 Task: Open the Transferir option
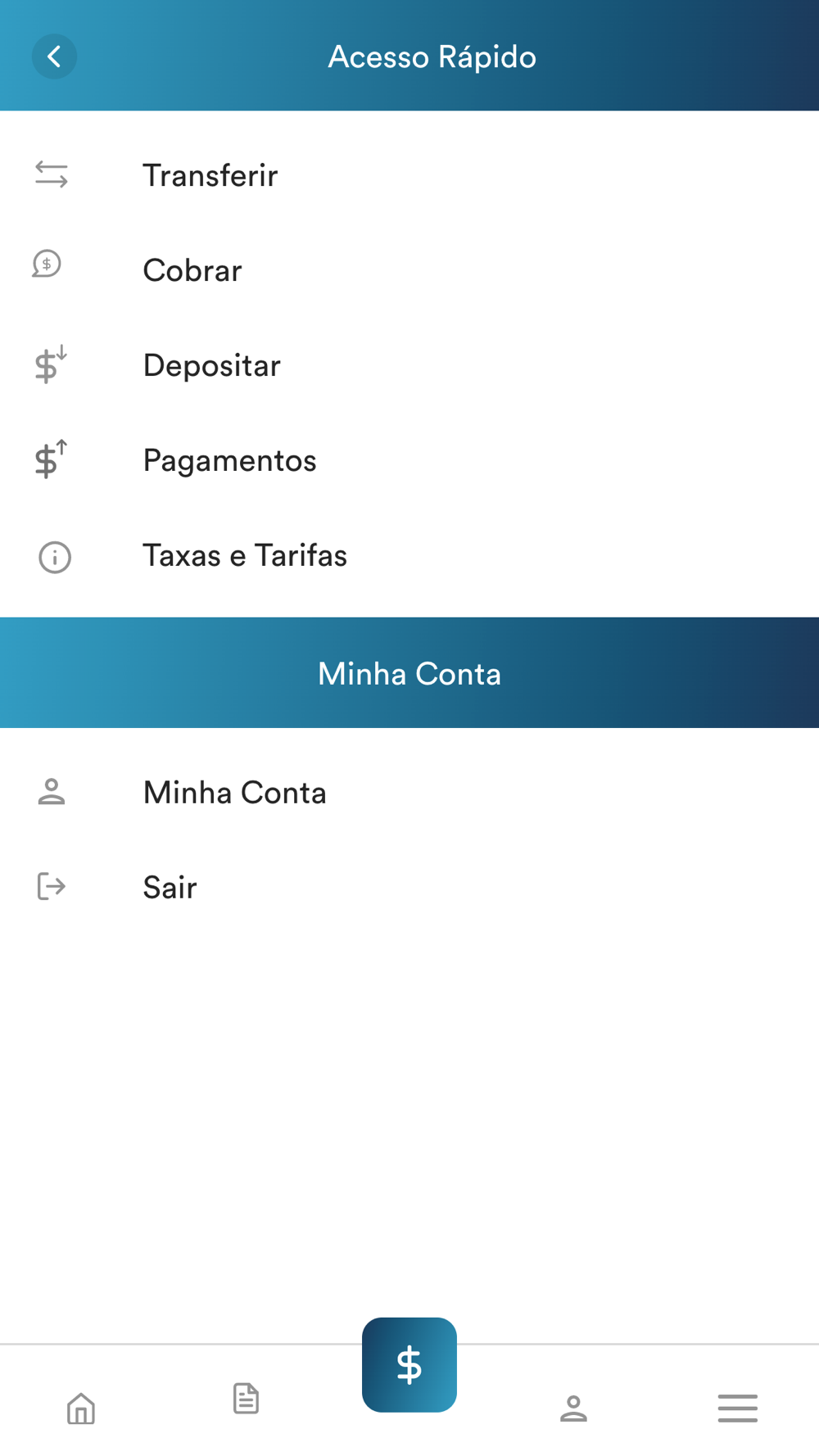[409, 175]
